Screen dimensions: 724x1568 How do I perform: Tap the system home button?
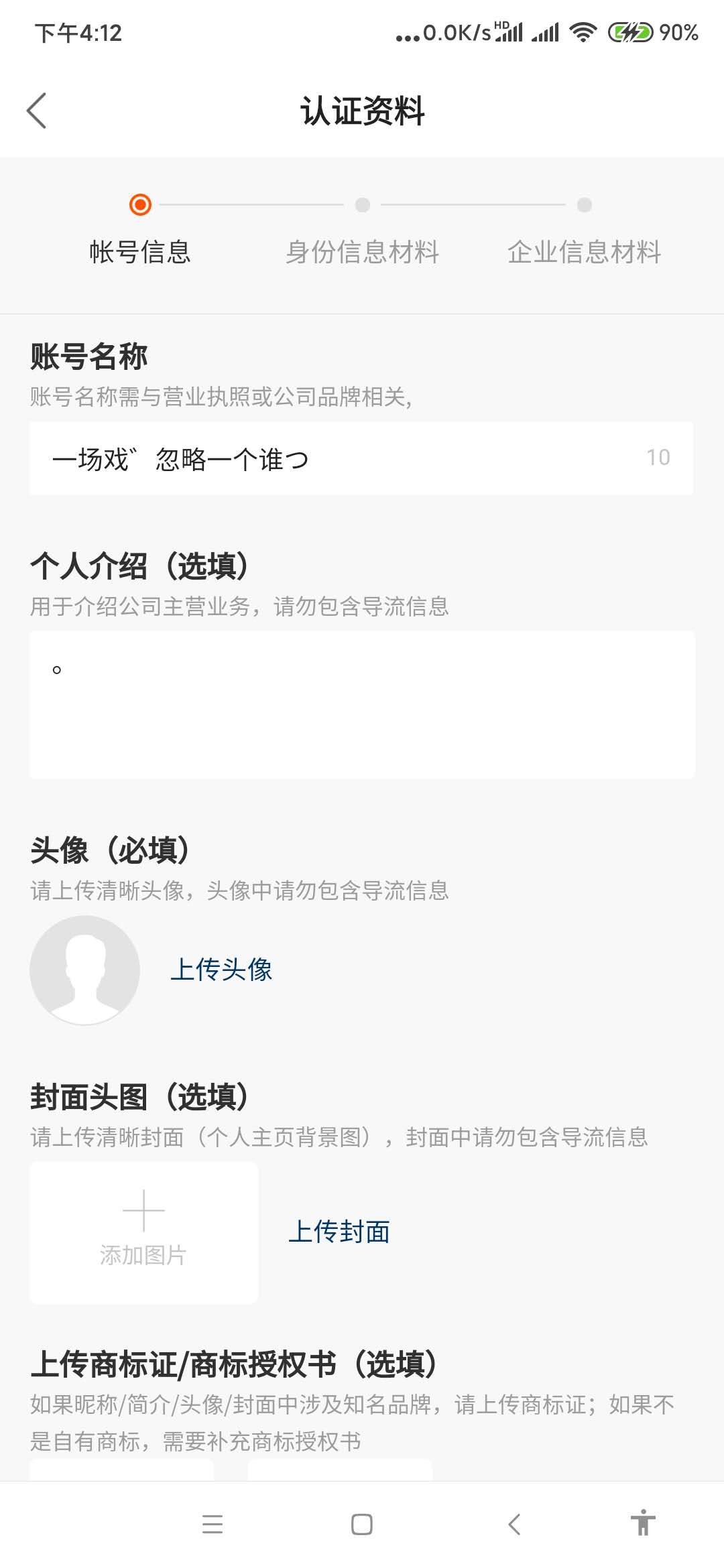click(x=362, y=1524)
